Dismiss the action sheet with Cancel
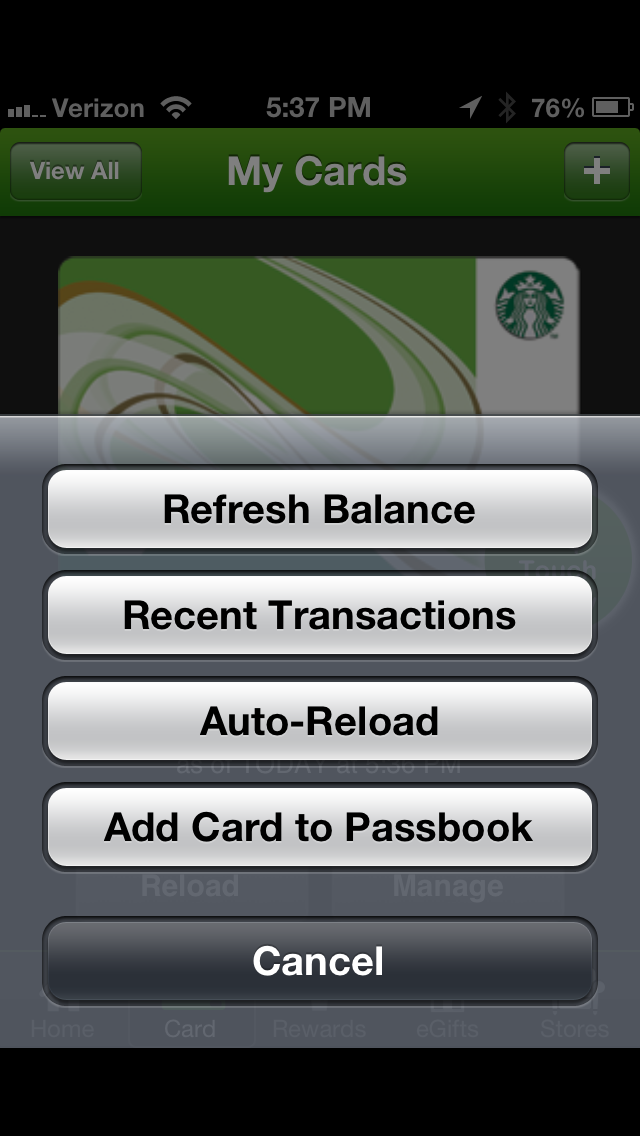The height and width of the screenshot is (1136, 640). click(320, 961)
